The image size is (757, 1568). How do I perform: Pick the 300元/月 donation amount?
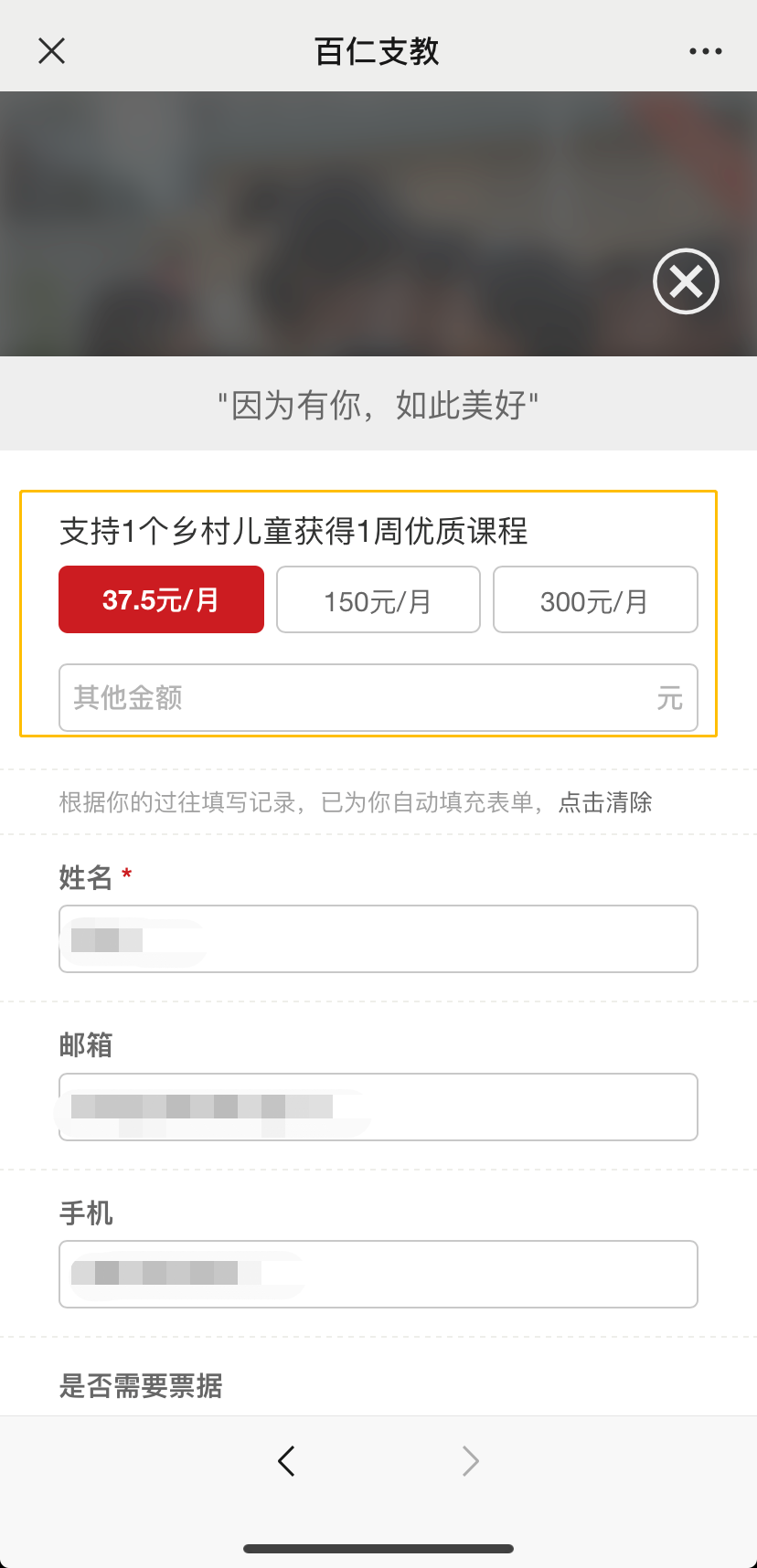tap(595, 599)
